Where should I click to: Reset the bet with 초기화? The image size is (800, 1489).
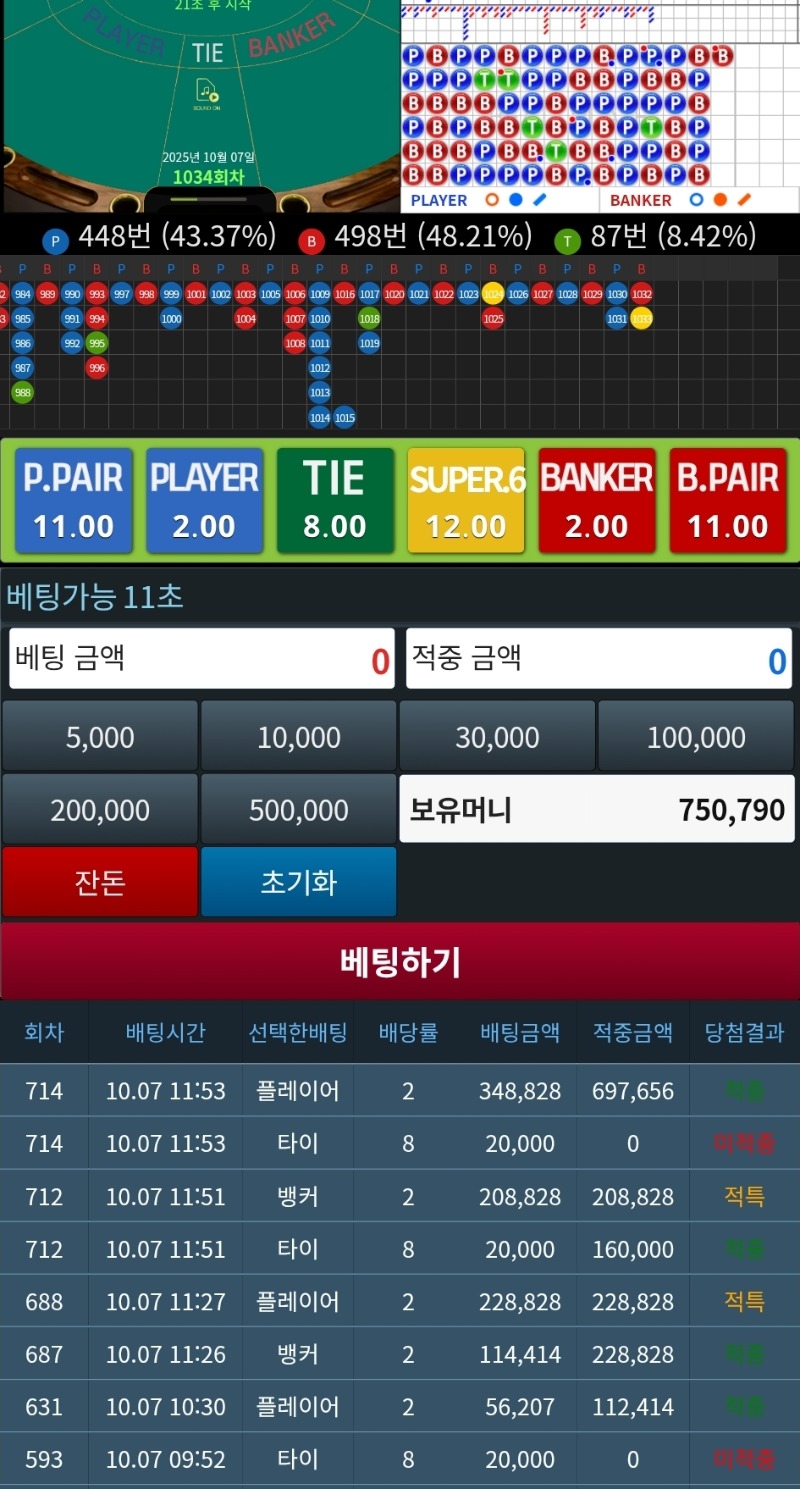(299, 882)
